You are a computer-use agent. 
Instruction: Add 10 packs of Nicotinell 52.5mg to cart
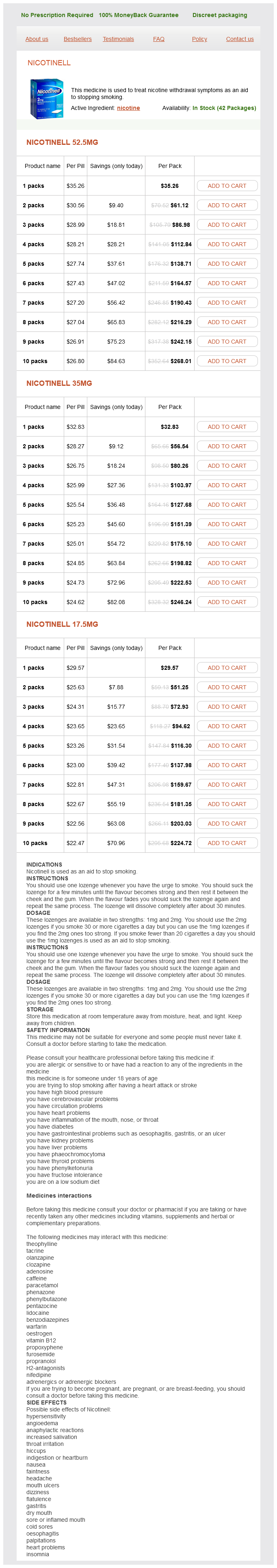click(x=227, y=361)
